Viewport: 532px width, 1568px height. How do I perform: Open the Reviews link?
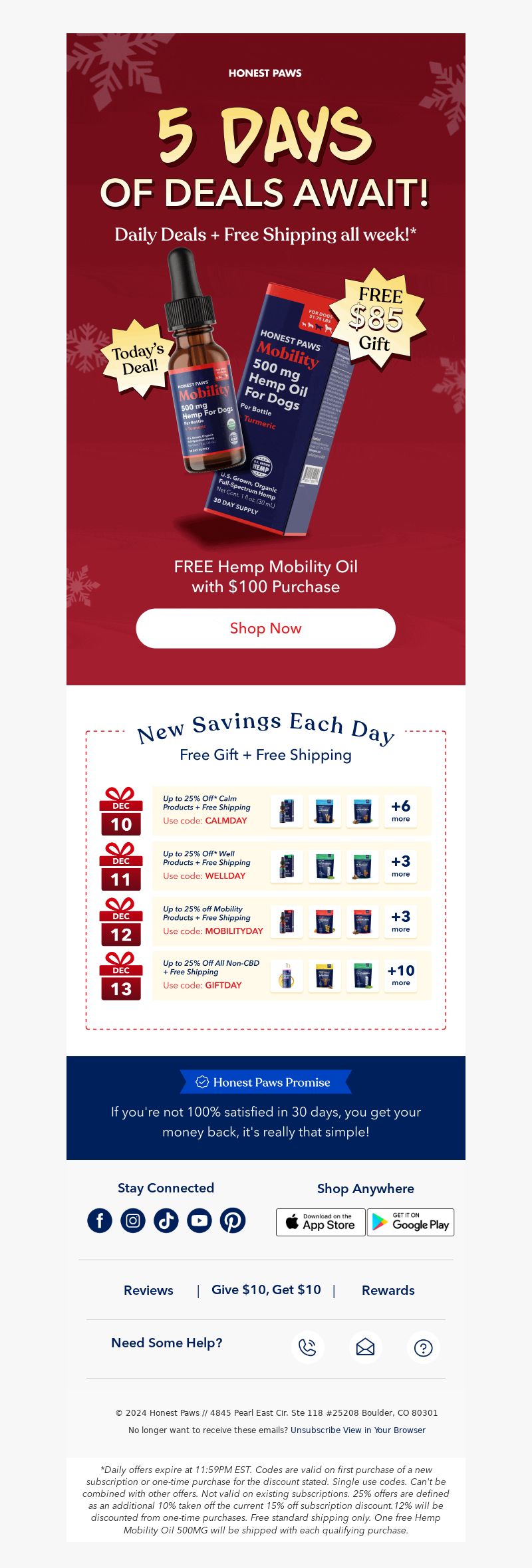pyautogui.click(x=148, y=1290)
